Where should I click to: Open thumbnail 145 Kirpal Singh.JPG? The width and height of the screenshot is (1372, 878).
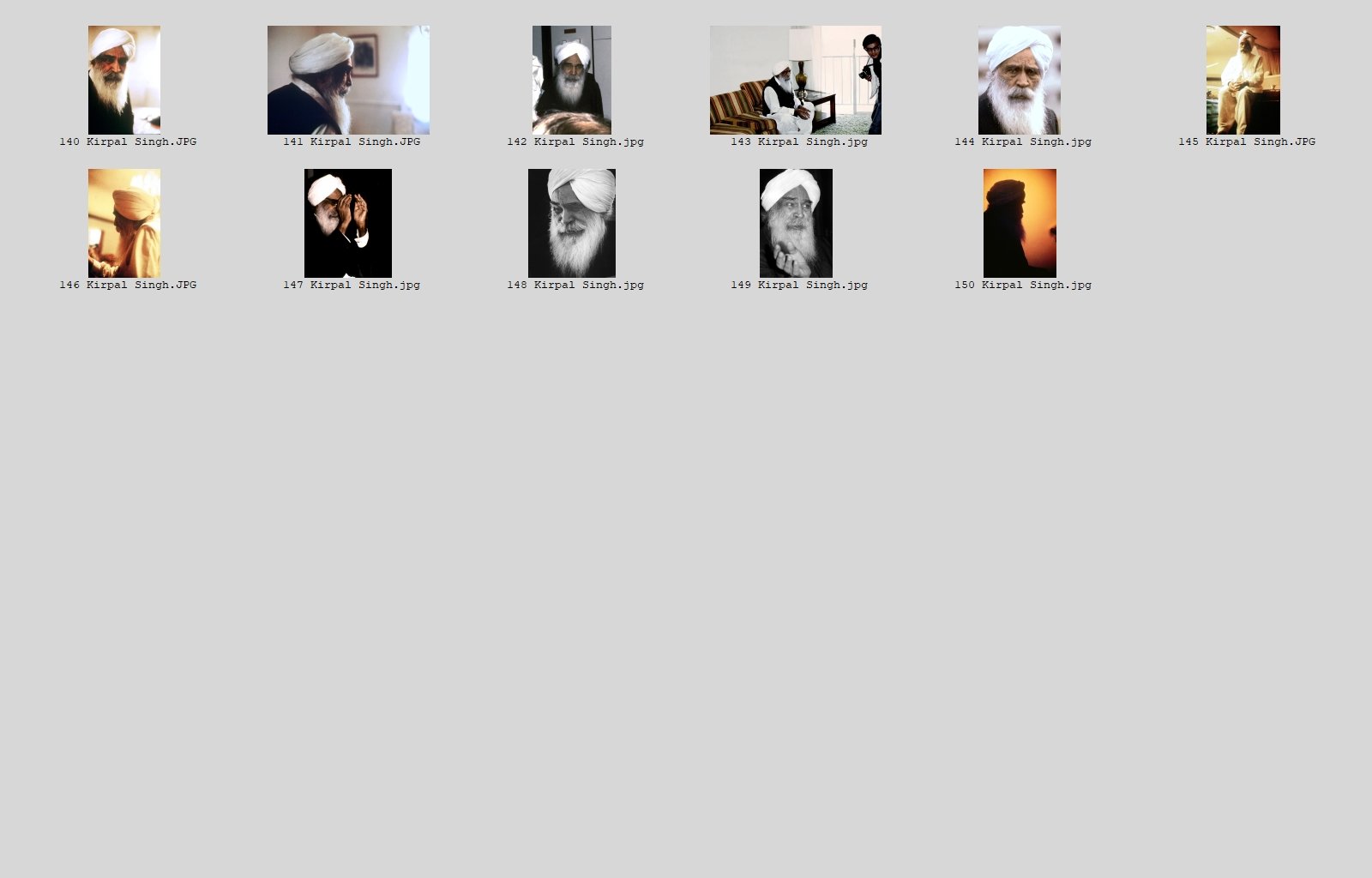pos(1243,80)
